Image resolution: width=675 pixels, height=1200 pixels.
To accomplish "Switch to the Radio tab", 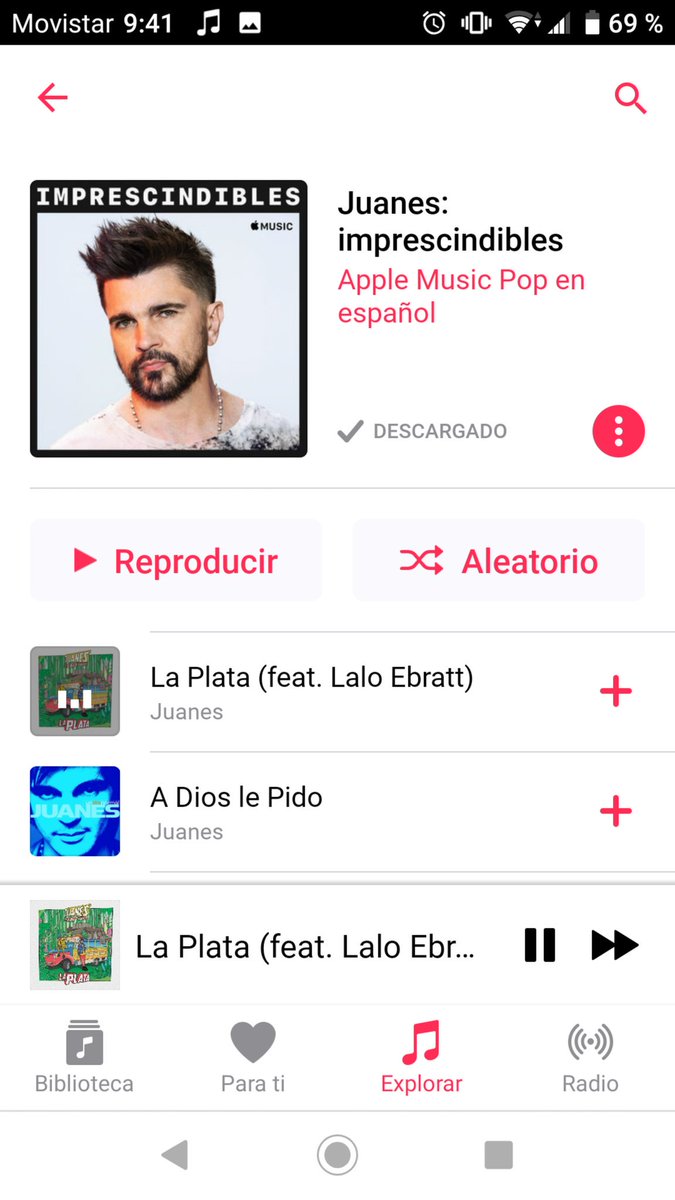I will (590, 1057).
